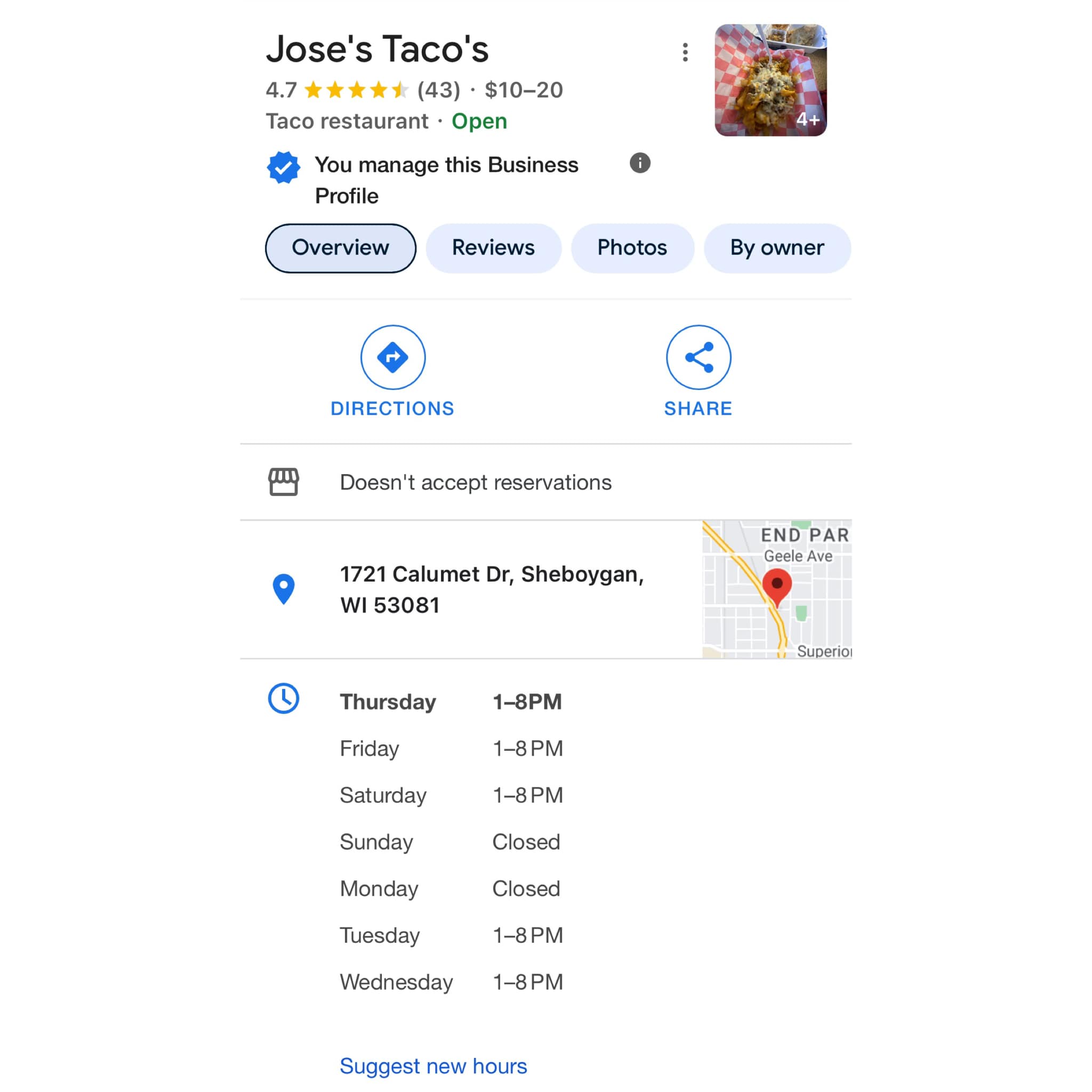Tap the info icon beside Business Profile
This screenshot has height=1092, width=1092.
(x=640, y=163)
